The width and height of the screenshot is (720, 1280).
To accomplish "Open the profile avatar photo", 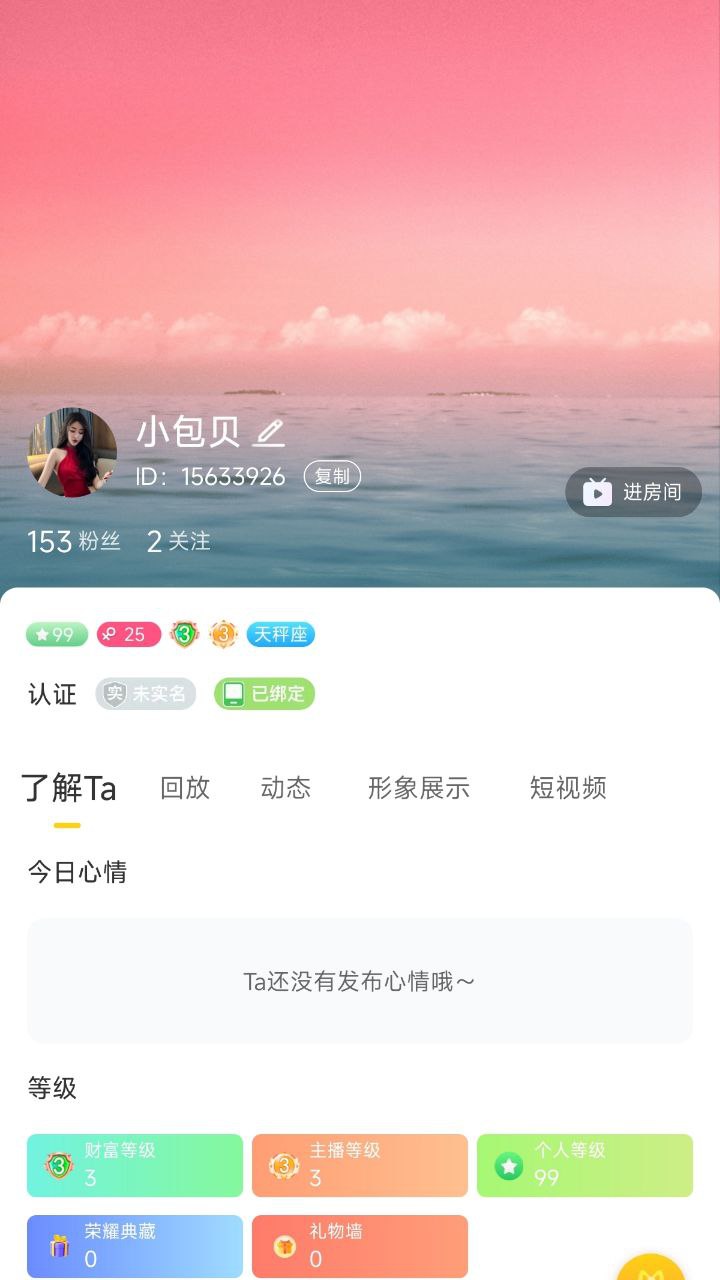I will (x=72, y=452).
